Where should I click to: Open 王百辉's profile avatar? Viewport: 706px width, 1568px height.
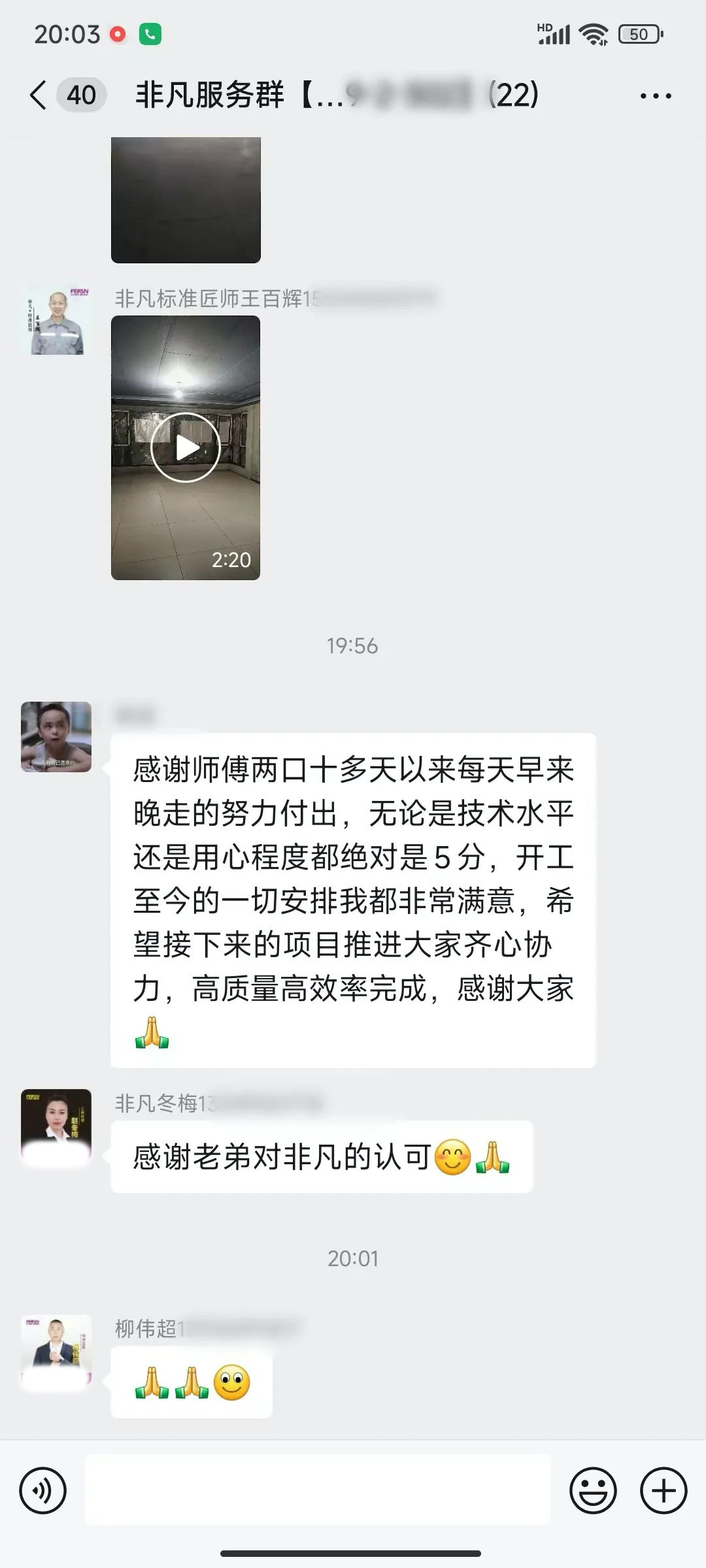click(x=57, y=320)
